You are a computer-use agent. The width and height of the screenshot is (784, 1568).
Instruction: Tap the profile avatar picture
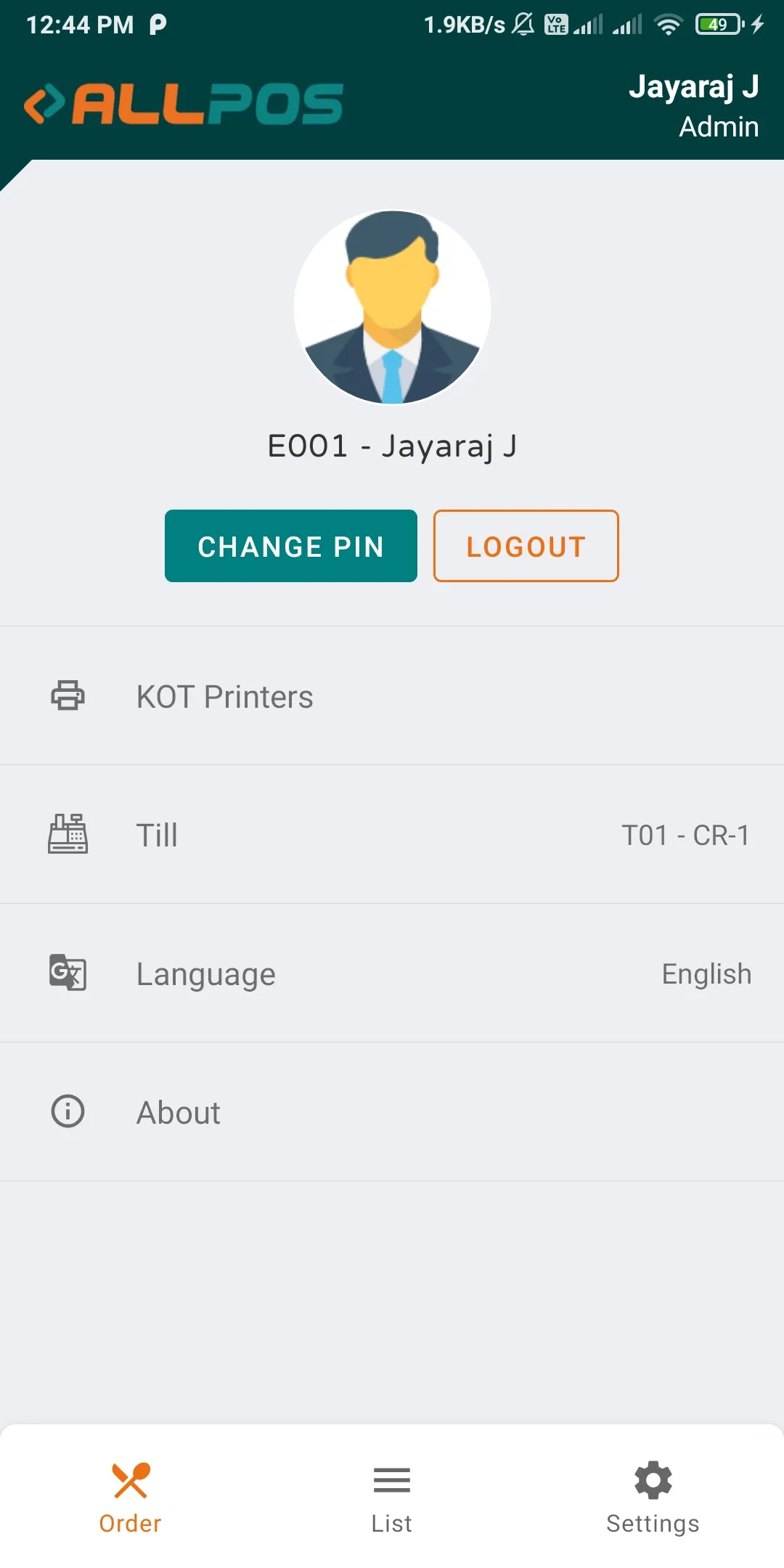[x=392, y=306]
